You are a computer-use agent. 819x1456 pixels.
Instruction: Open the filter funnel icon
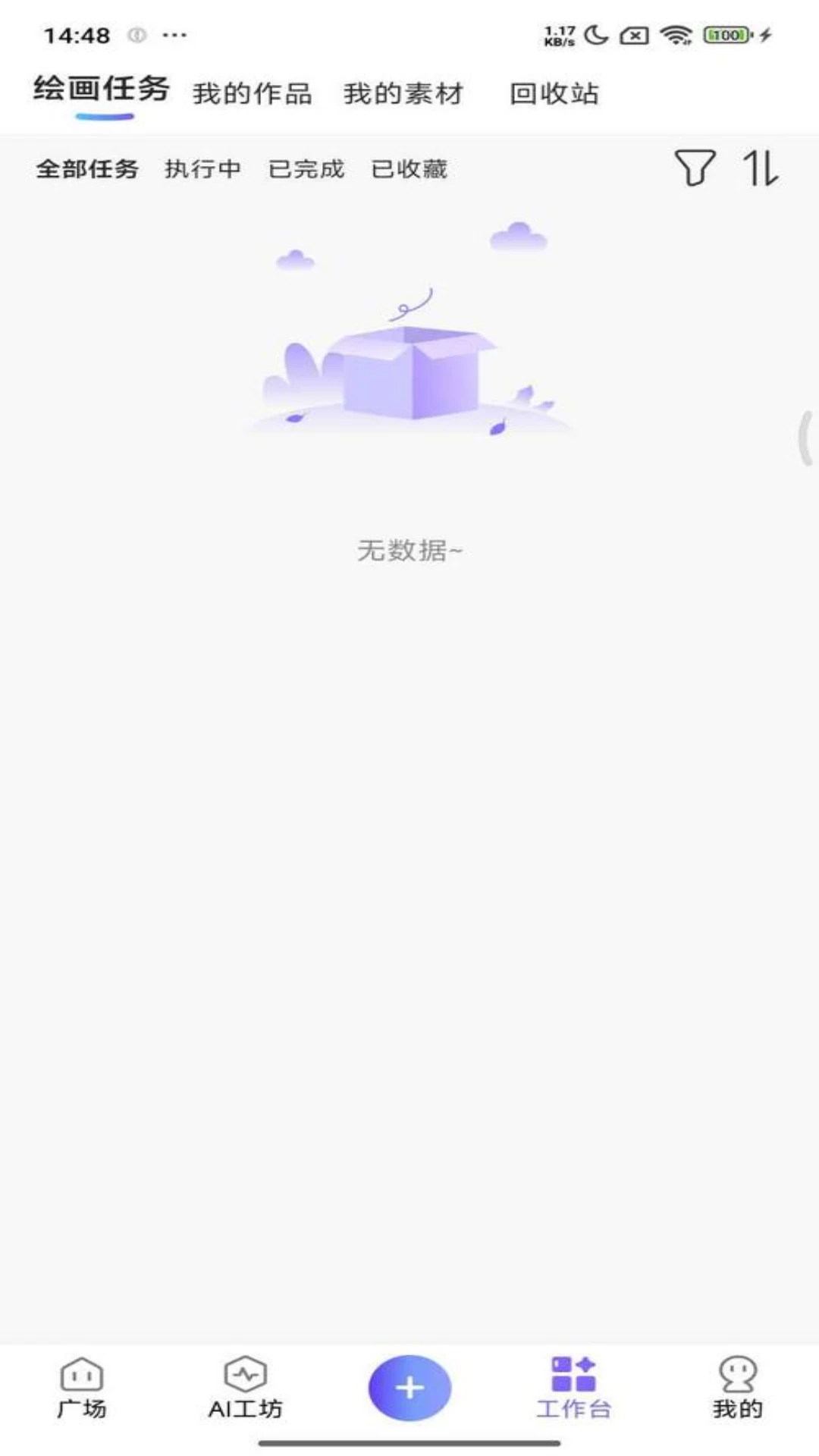694,168
